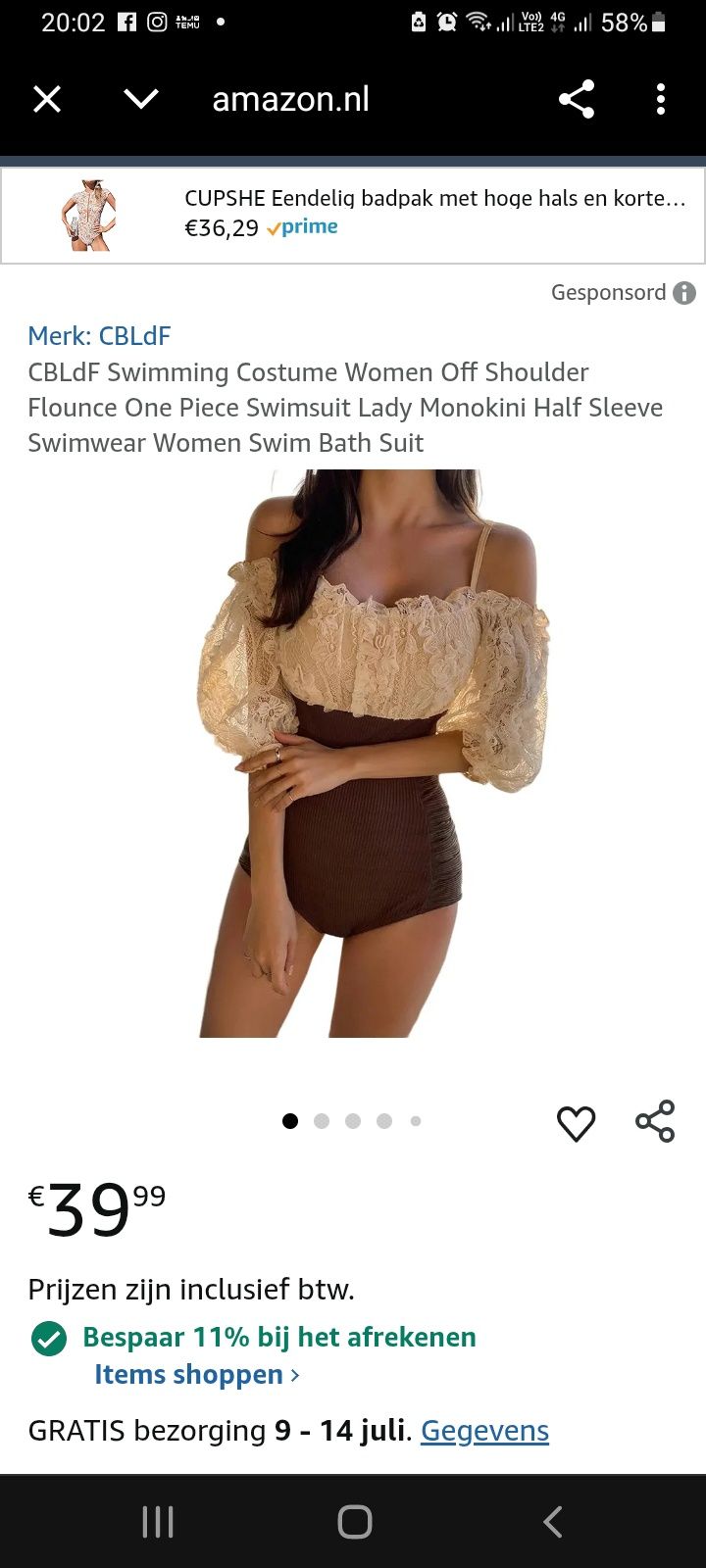Share this product below the image
This screenshot has width=706, height=1568.
coord(655,1121)
